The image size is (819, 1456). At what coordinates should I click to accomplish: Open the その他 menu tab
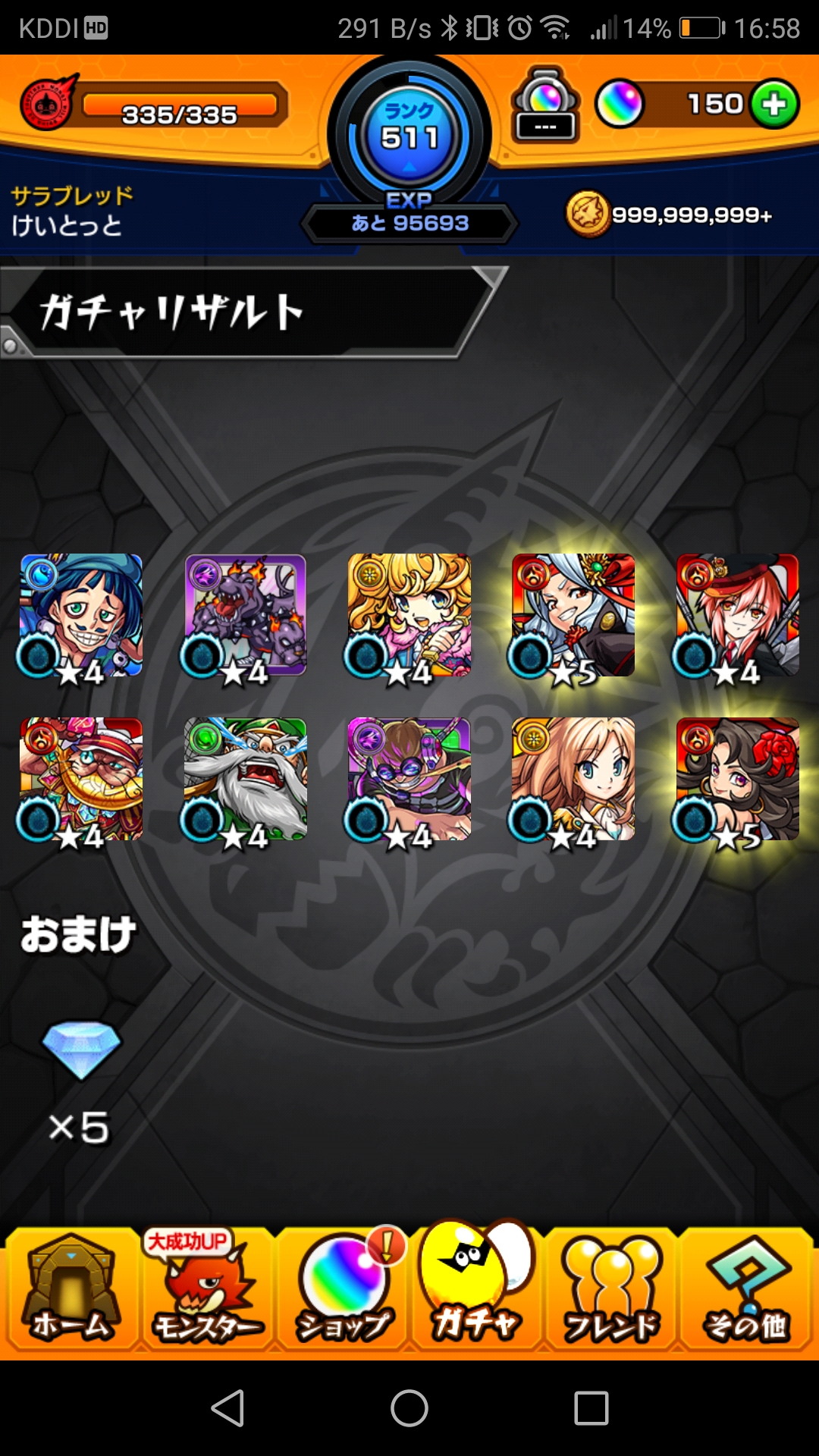tap(746, 1291)
